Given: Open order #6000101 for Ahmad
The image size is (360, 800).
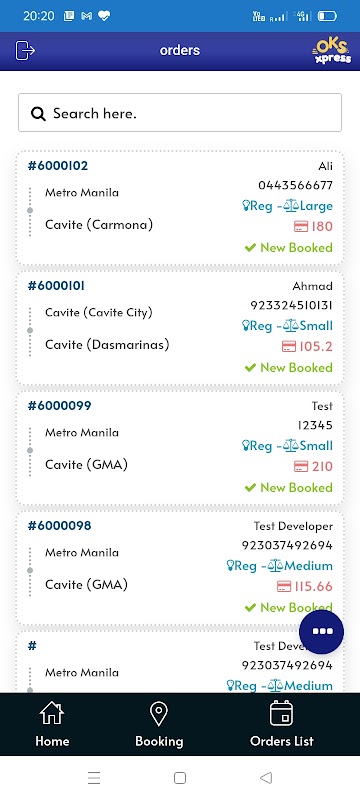Looking at the screenshot, I should click(x=180, y=328).
